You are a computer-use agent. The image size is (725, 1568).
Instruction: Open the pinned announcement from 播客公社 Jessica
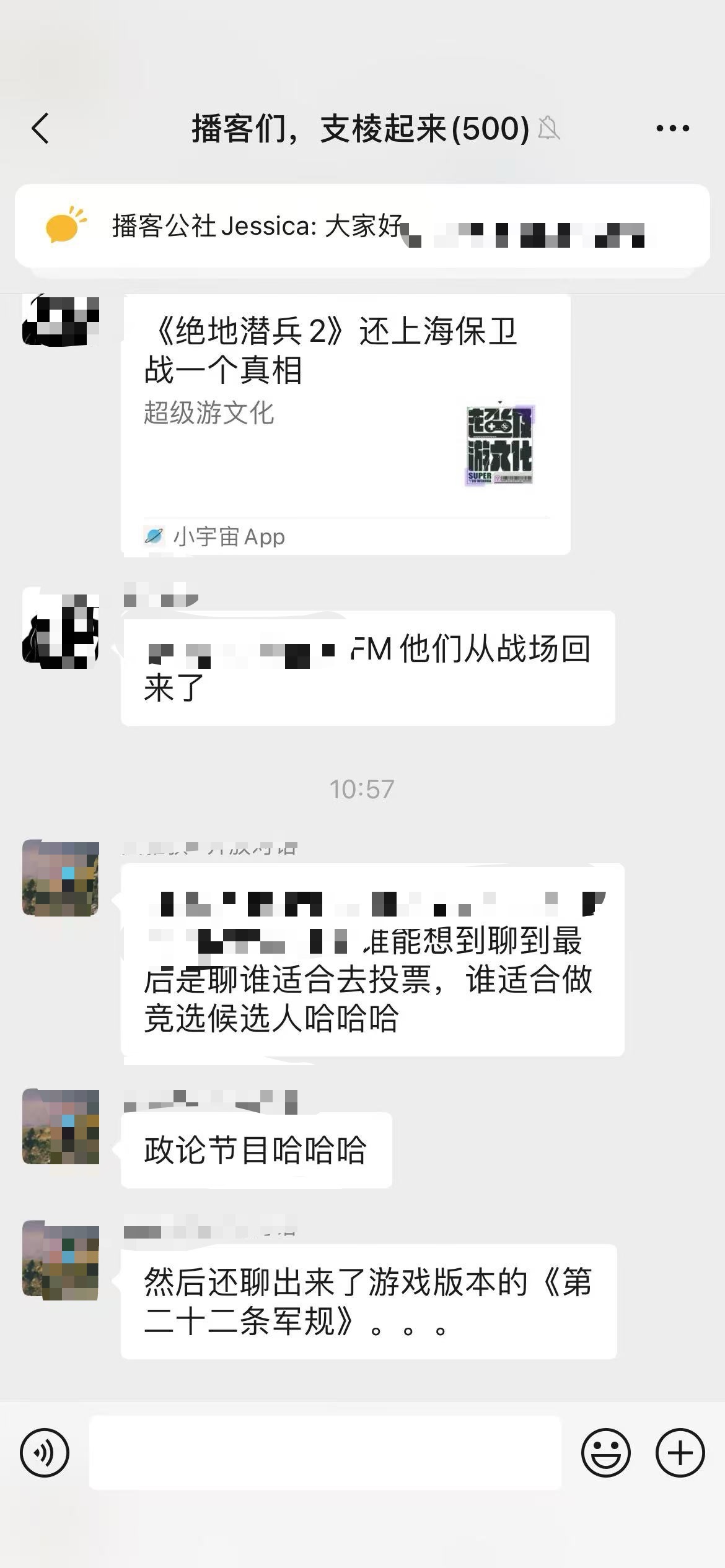(x=362, y=226)
